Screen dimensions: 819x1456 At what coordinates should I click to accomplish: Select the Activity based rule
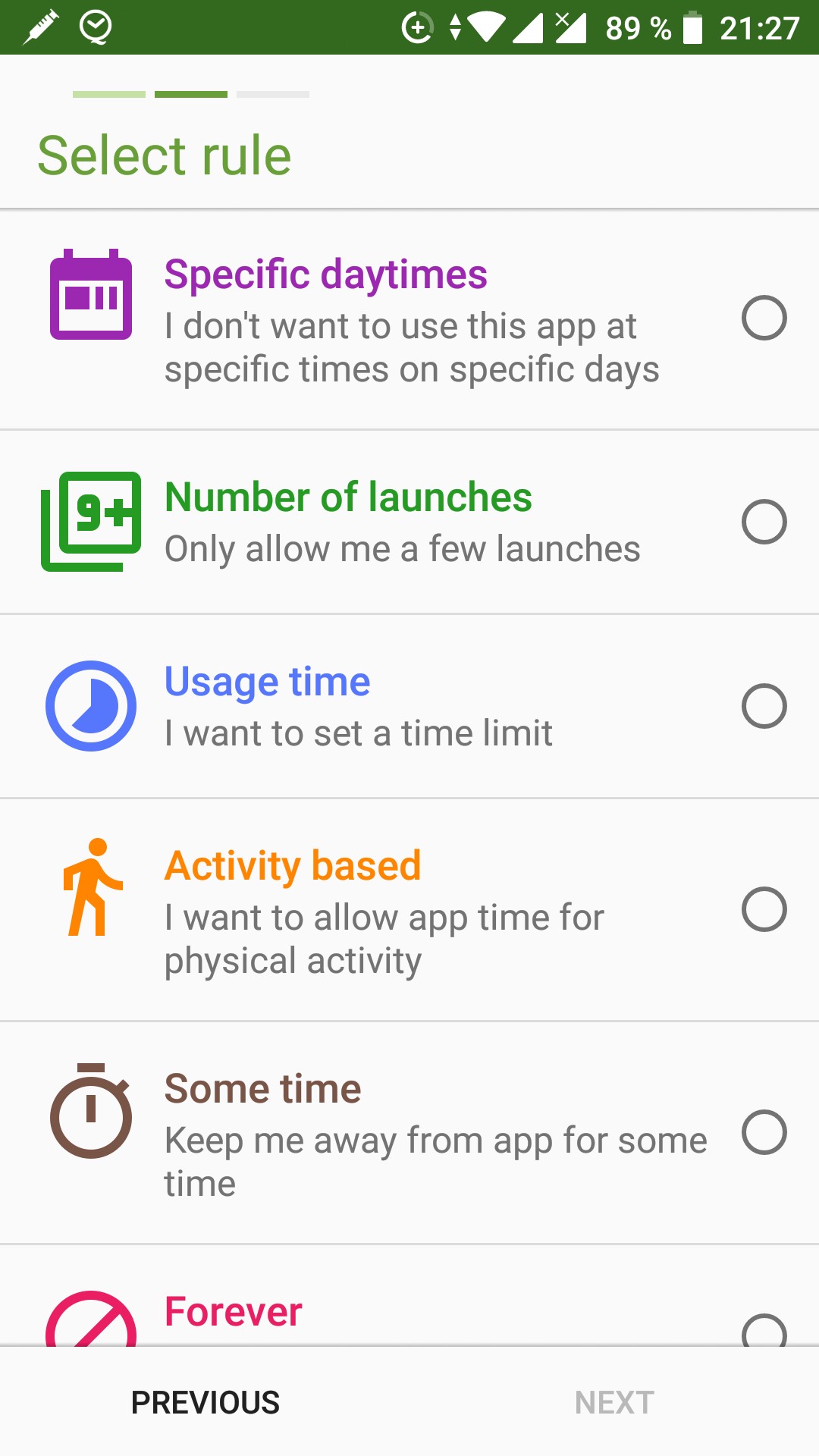[409, 909]
